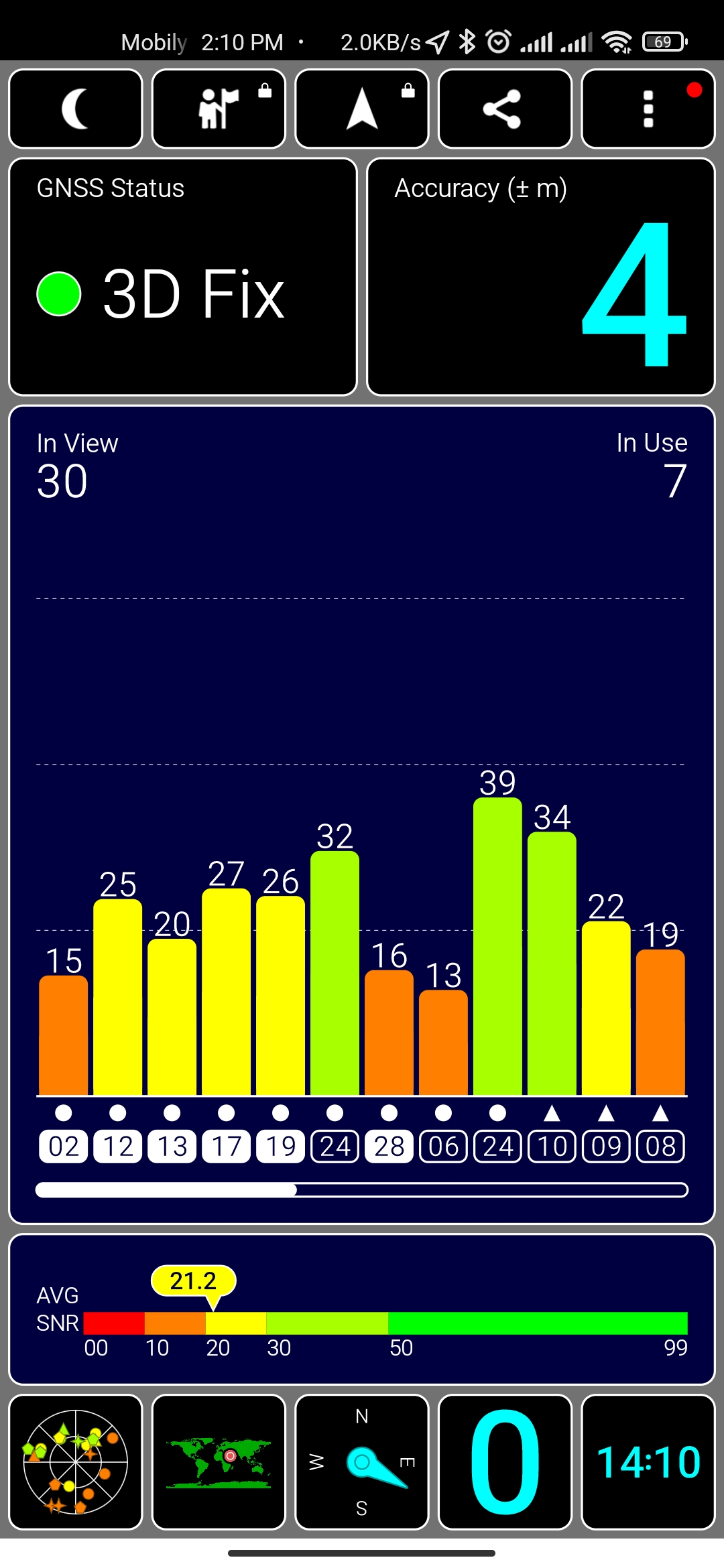Open the clock tile showing 14:10
This screenshot has height=1568, width=724.
(648, 1462)
